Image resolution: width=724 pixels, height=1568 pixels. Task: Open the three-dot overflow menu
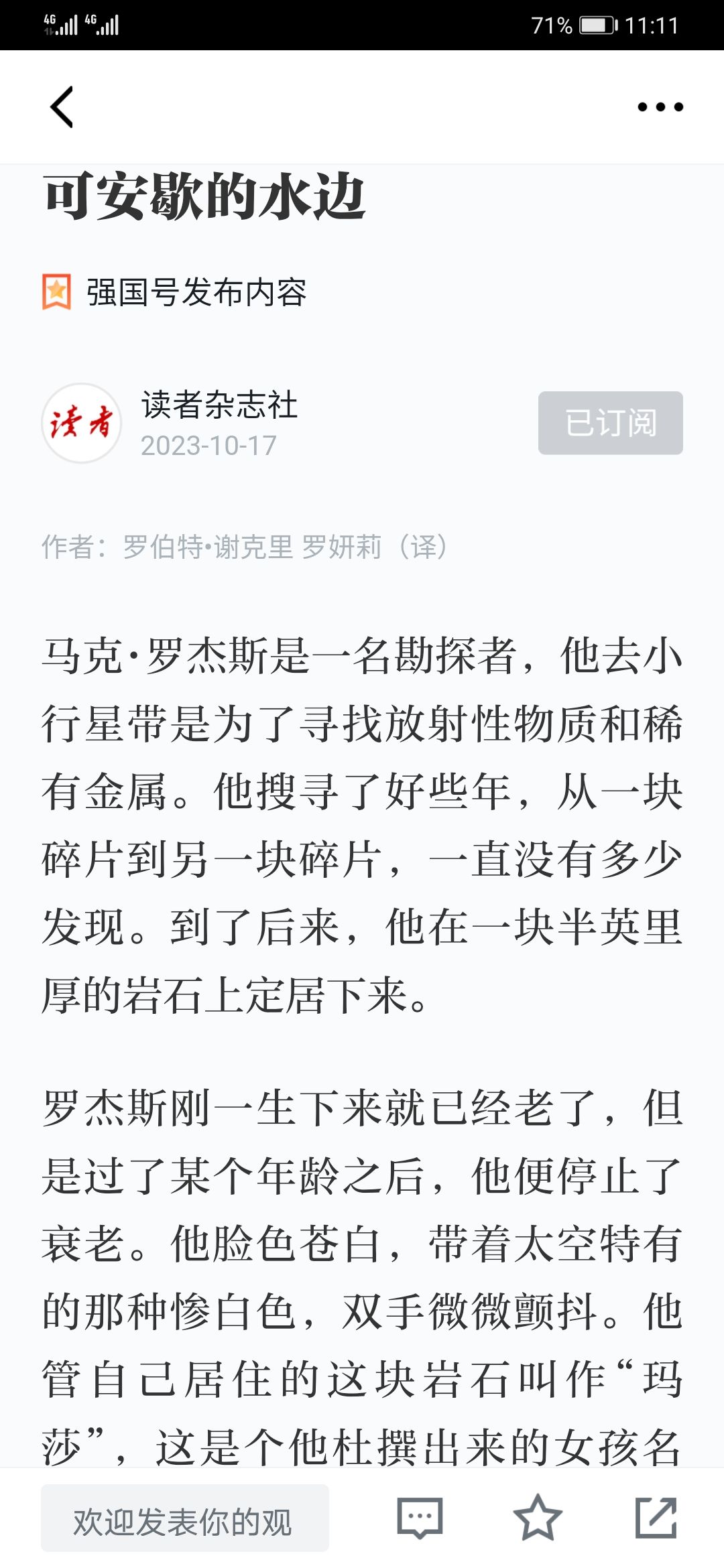pos(660,107)
